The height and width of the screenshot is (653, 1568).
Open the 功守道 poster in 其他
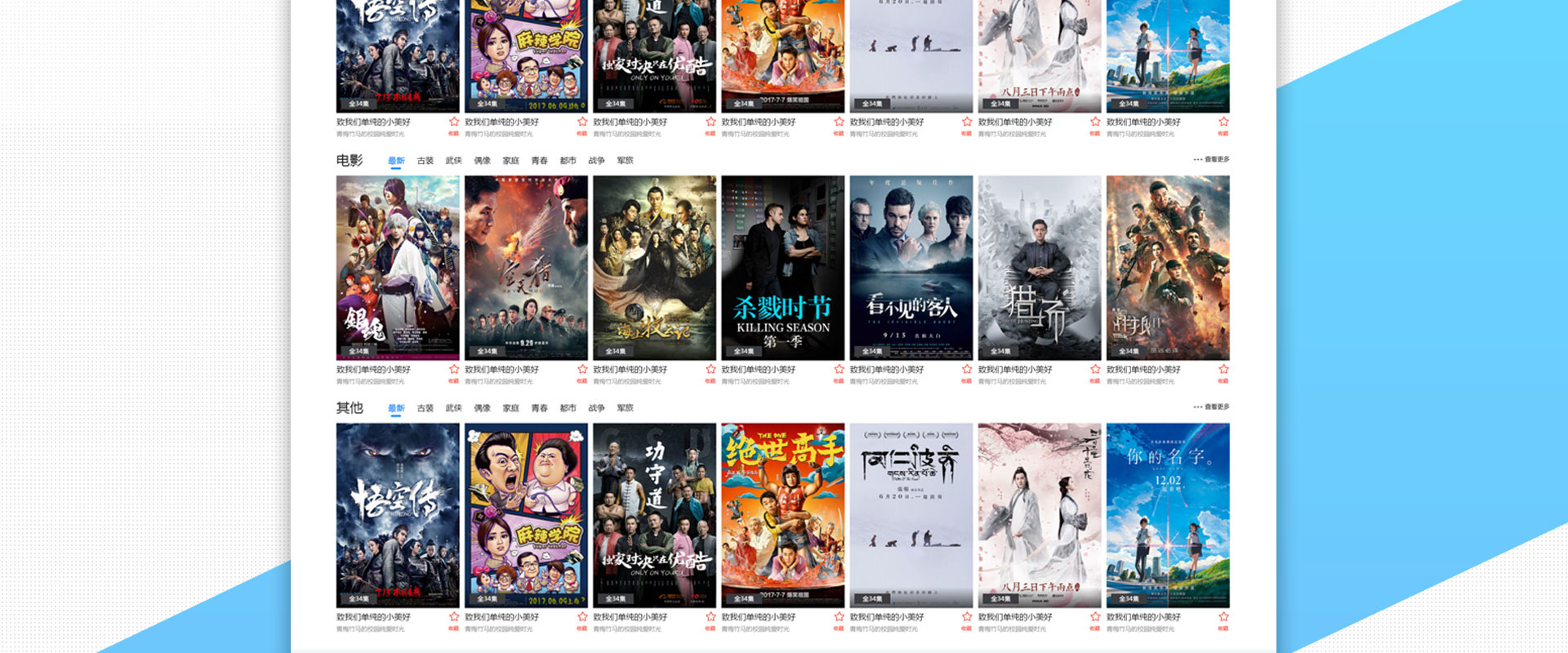(x=654, y=515)
